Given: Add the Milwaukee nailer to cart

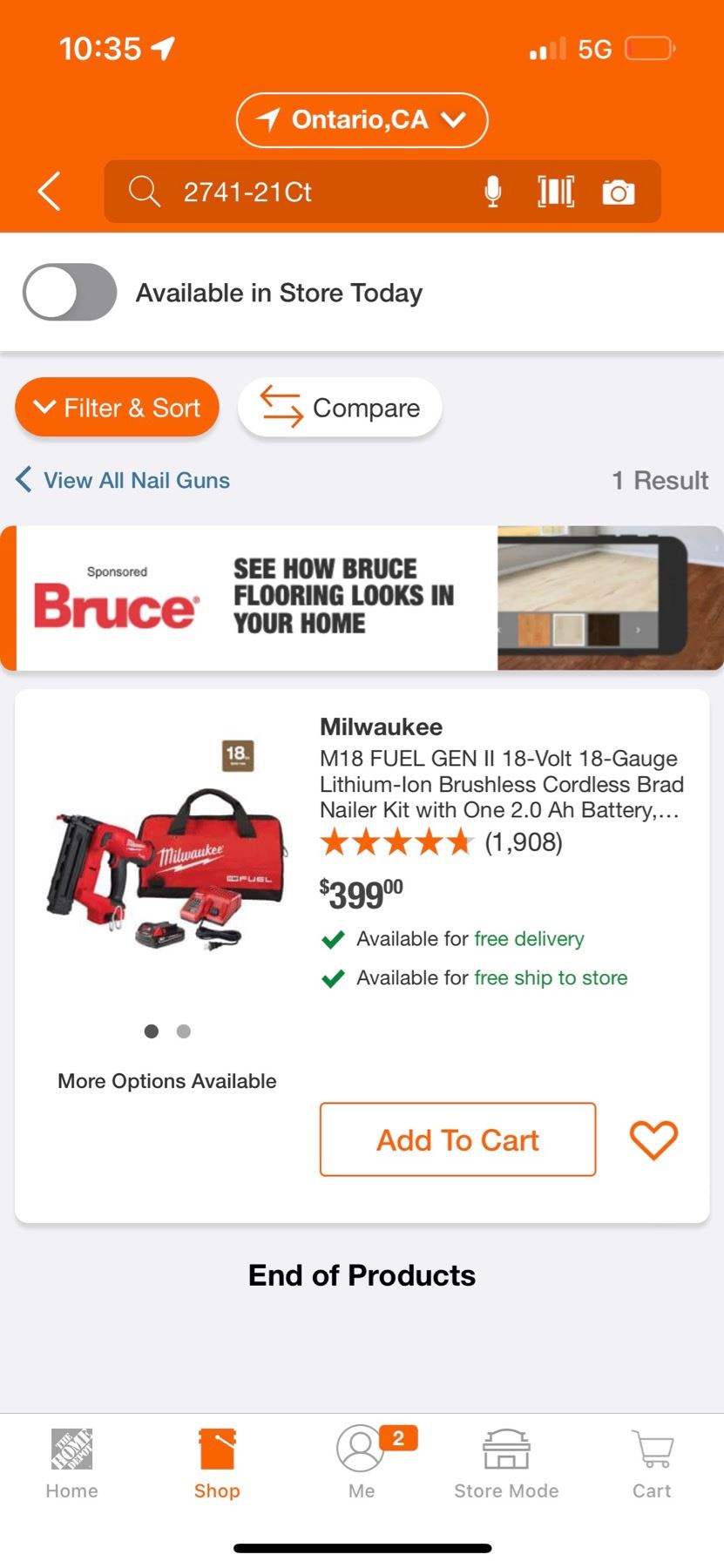Looking at the screenshot, I should point(457,1139).
